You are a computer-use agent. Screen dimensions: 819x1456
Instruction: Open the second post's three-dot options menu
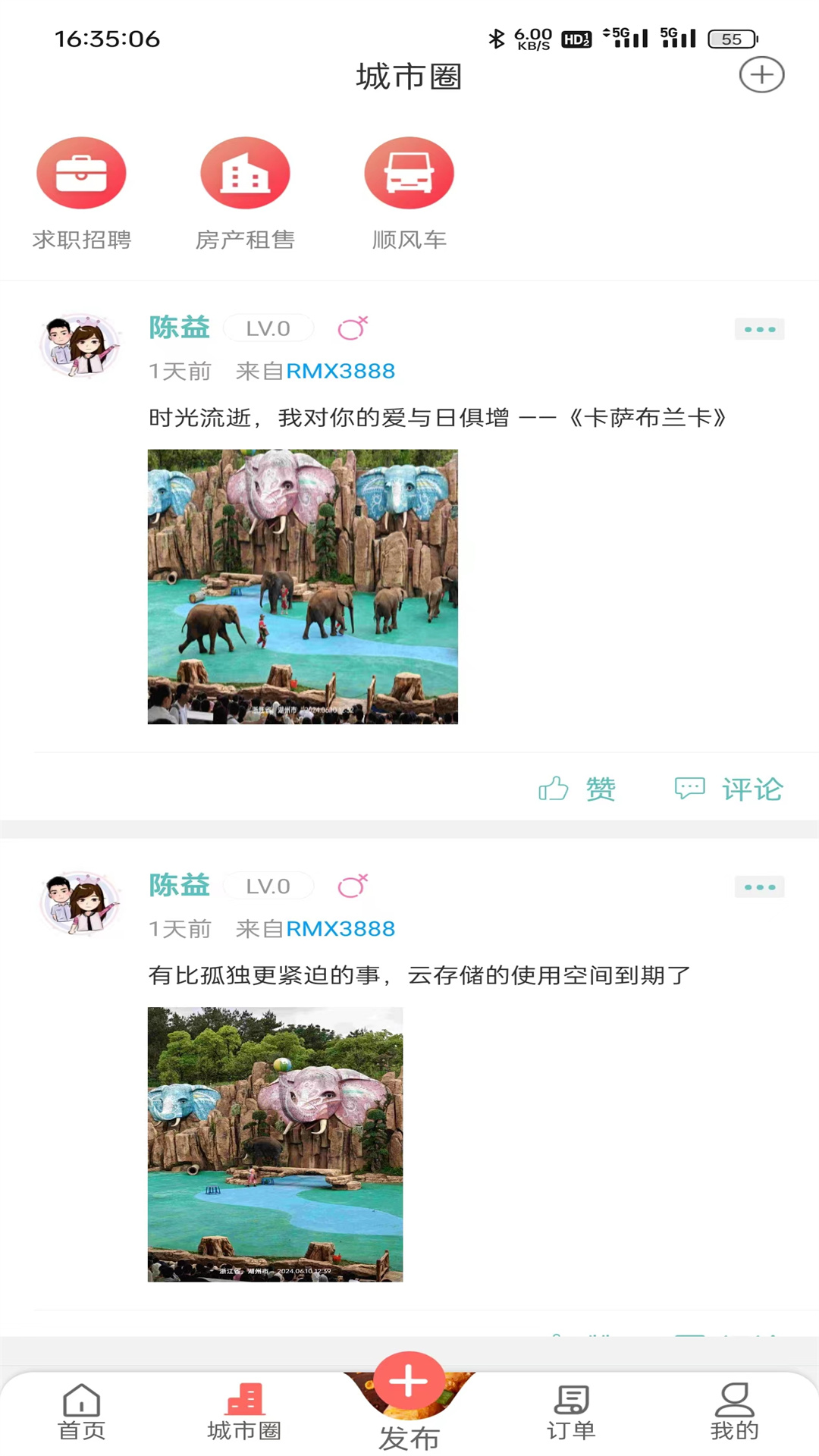[x=759, y=886]
